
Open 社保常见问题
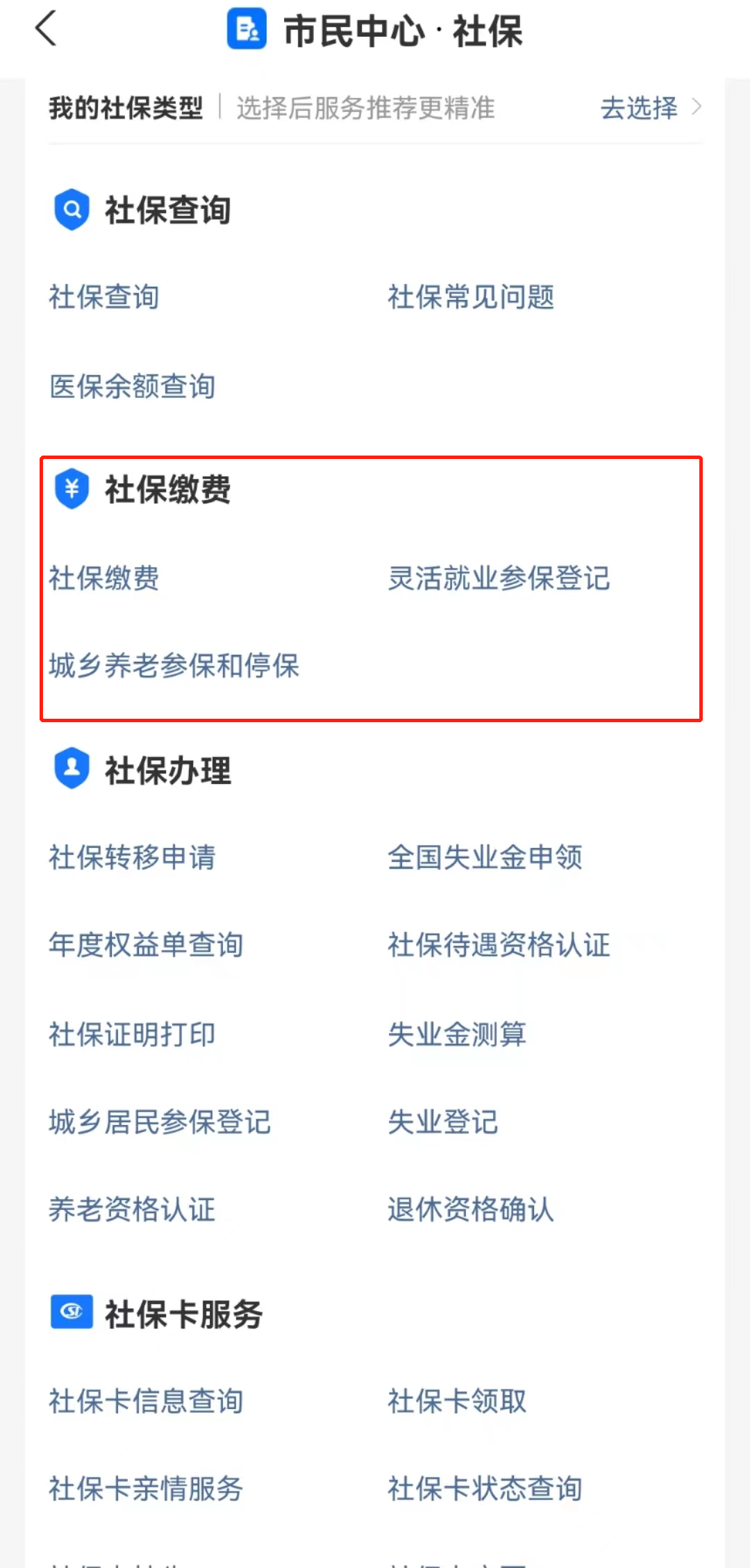click(471, 297)
